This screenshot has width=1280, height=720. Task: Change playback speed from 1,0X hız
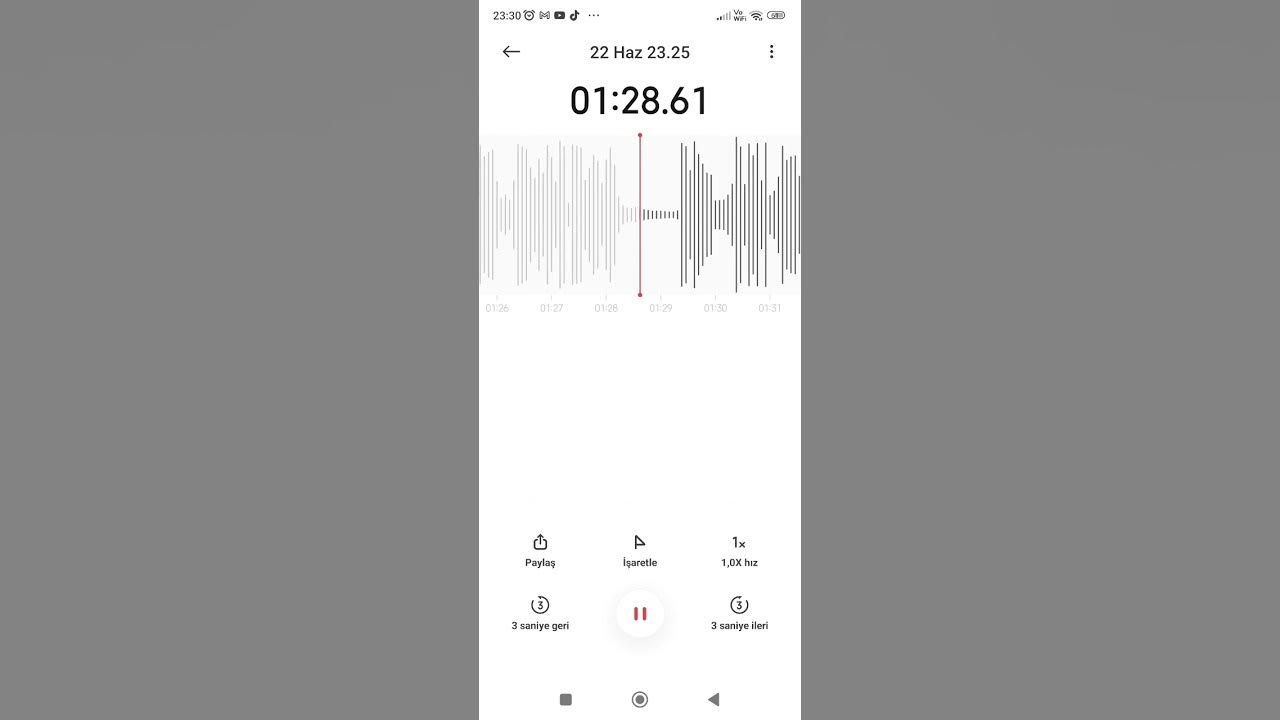coord(739,549)
